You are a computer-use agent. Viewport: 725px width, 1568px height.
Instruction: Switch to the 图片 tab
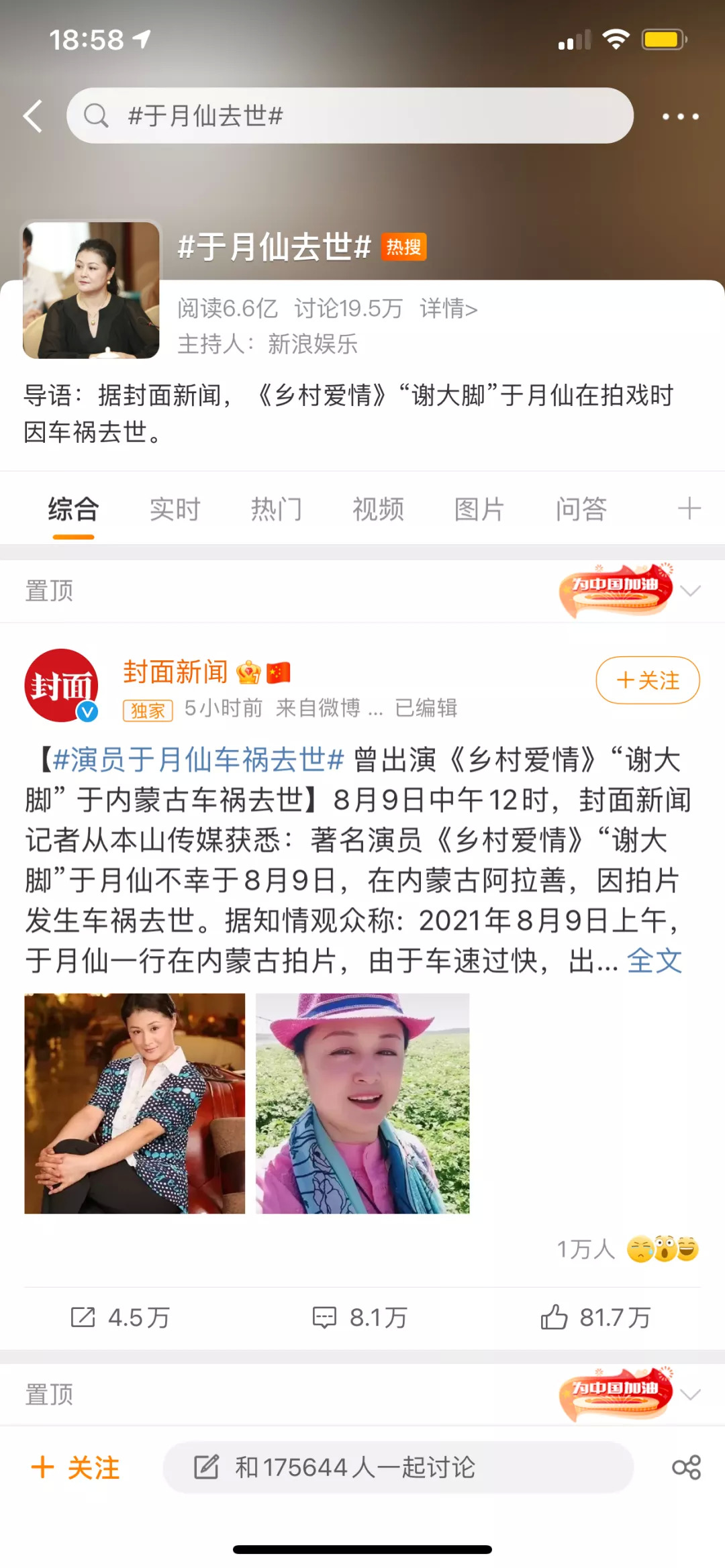coord(479,509)
